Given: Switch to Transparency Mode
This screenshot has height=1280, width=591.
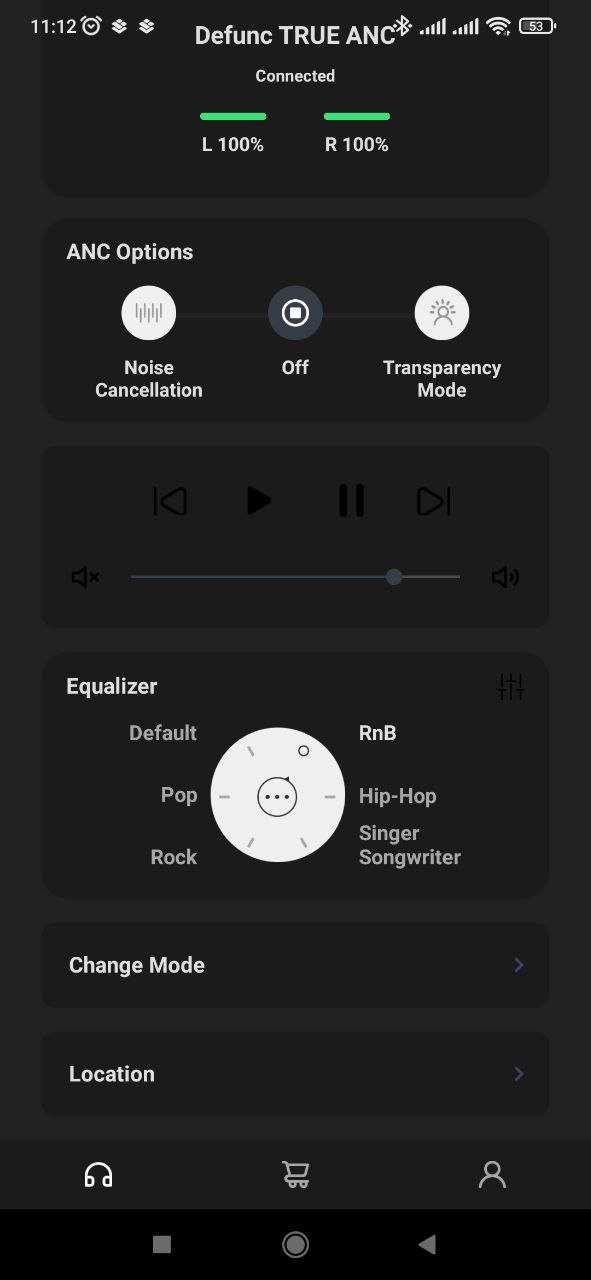Looking at the screenshot, I should (442, 313).
